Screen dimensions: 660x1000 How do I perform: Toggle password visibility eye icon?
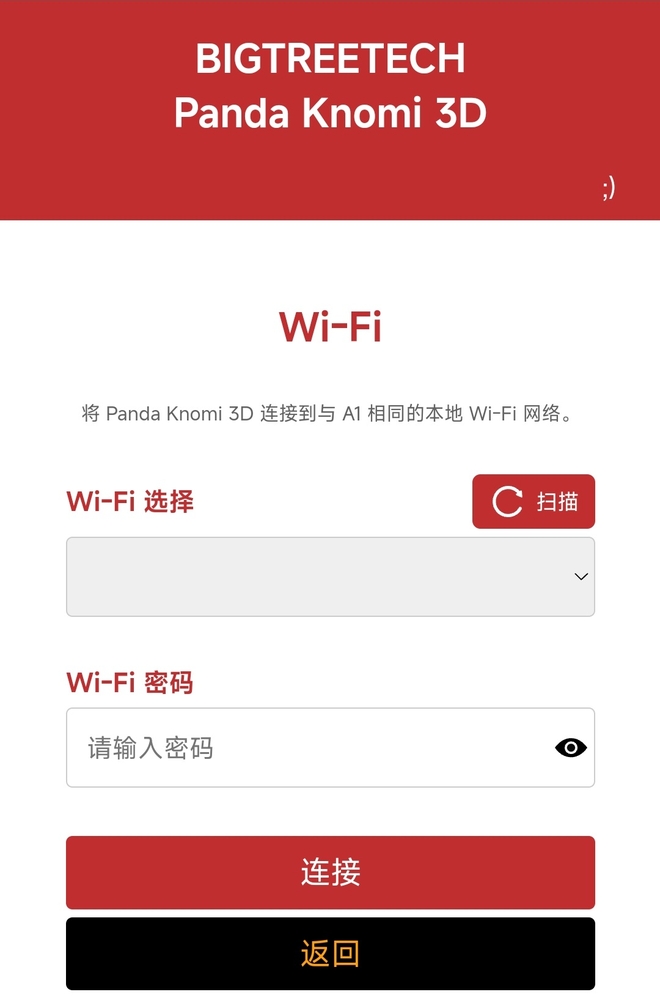point(570,748)
